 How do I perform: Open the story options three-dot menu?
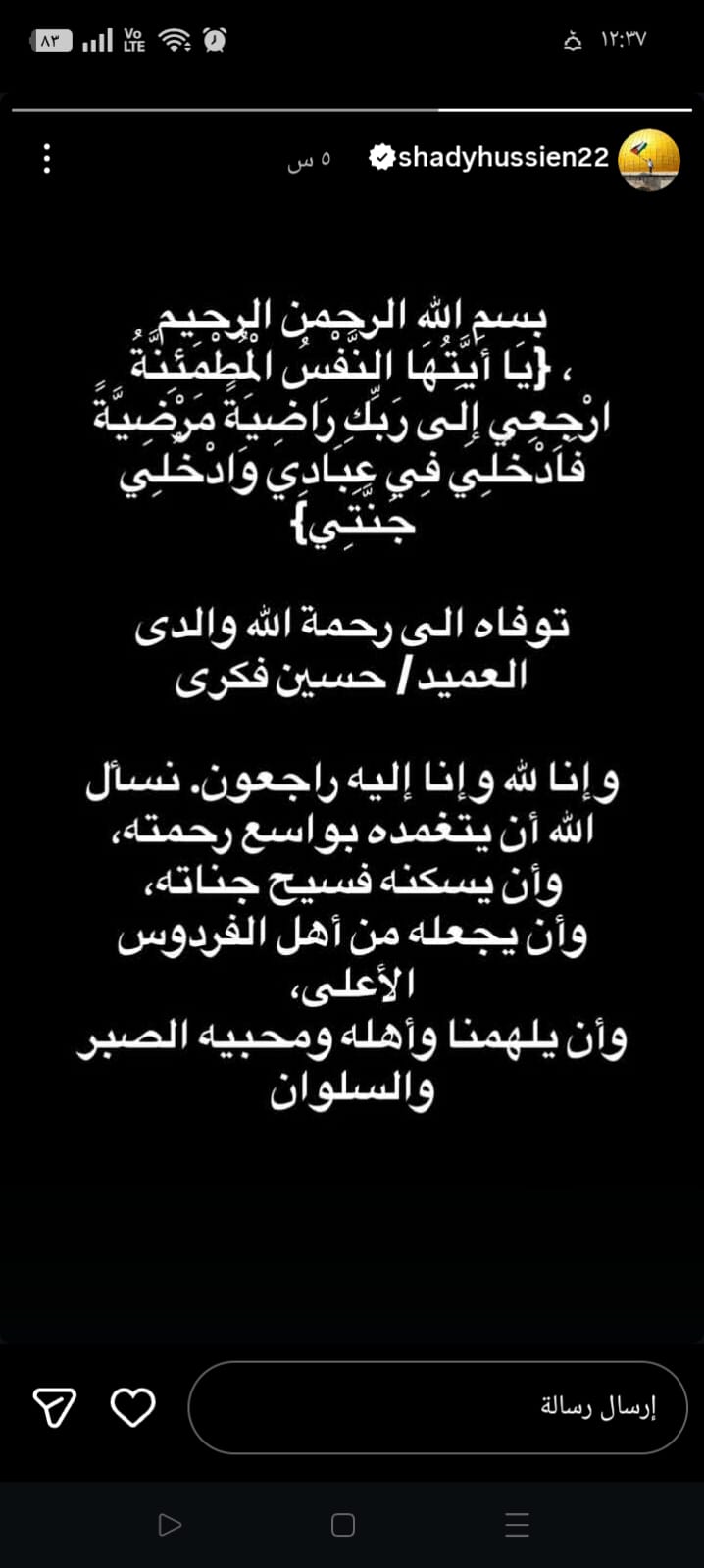pos(46,159)
